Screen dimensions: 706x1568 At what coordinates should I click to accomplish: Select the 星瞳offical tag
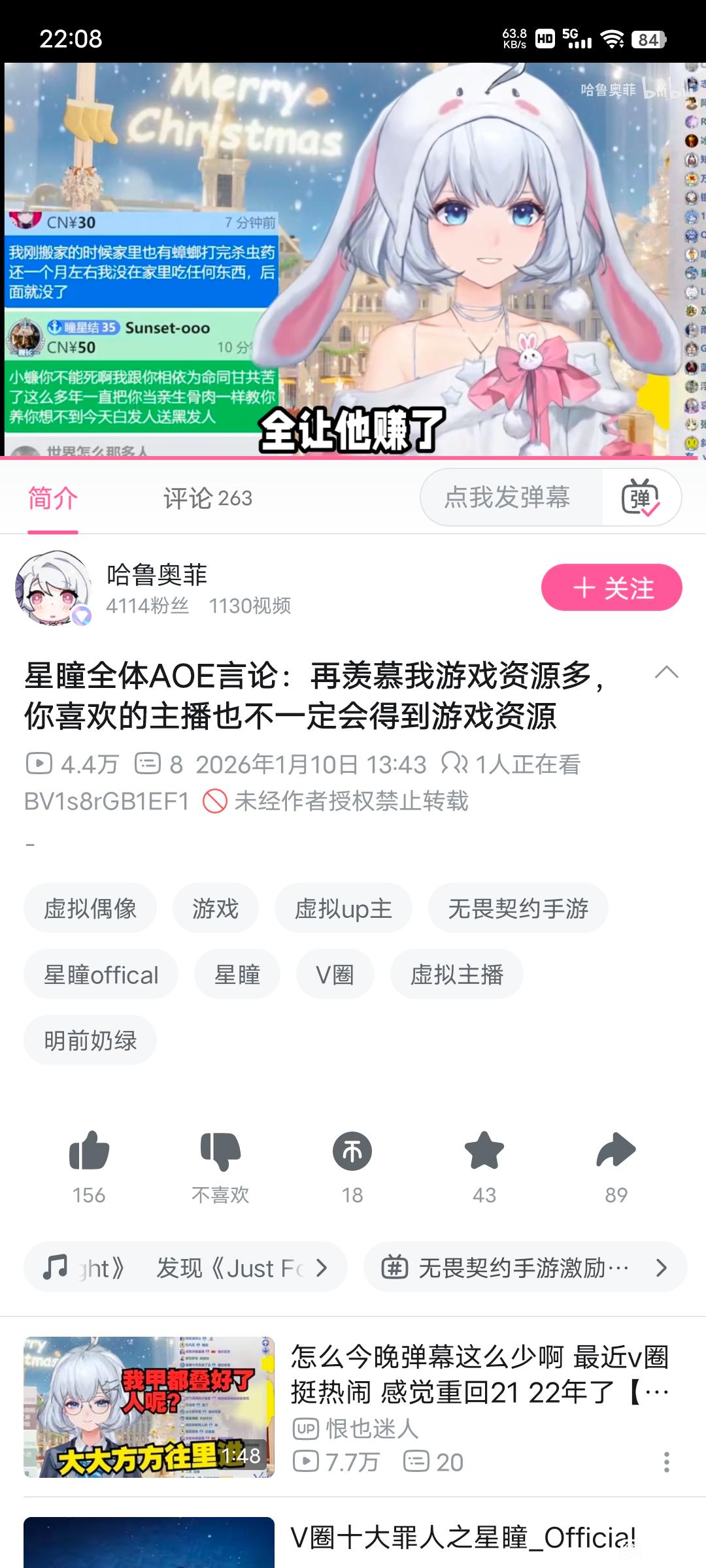coord(101,974)
